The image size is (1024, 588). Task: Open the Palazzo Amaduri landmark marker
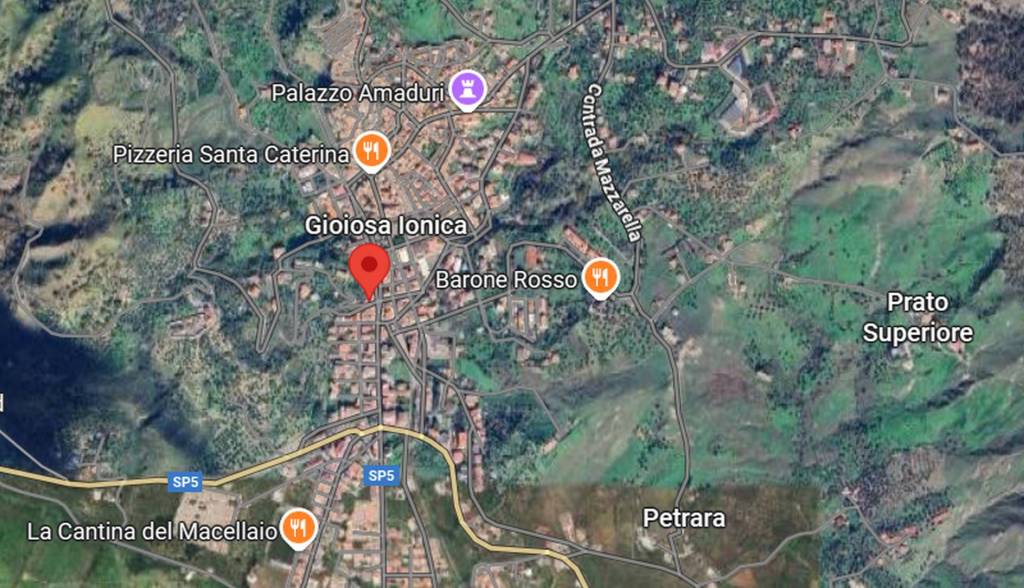[467, 89]
